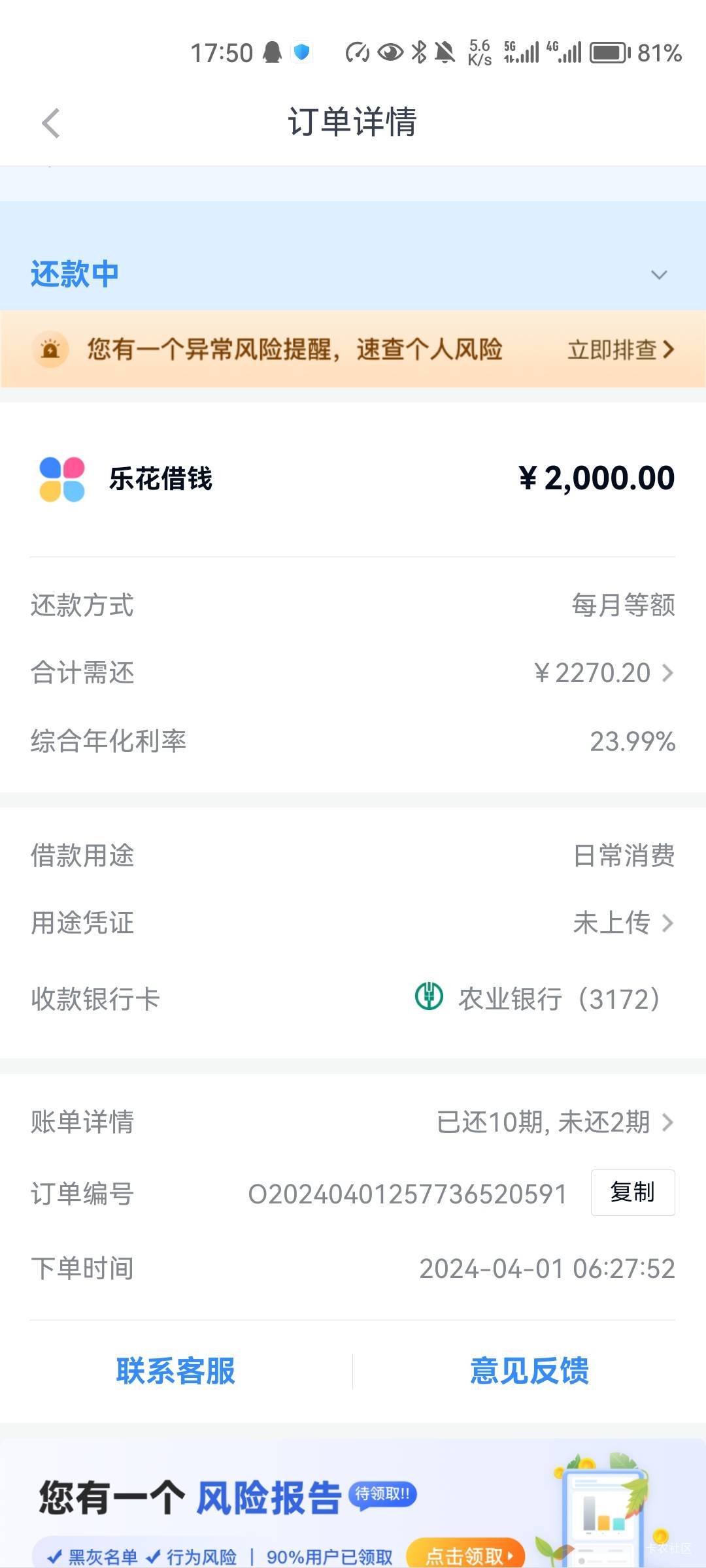Open 账单详情 with 已还10期, 未还2期

pyautogui.click(x=353, y=1122)
